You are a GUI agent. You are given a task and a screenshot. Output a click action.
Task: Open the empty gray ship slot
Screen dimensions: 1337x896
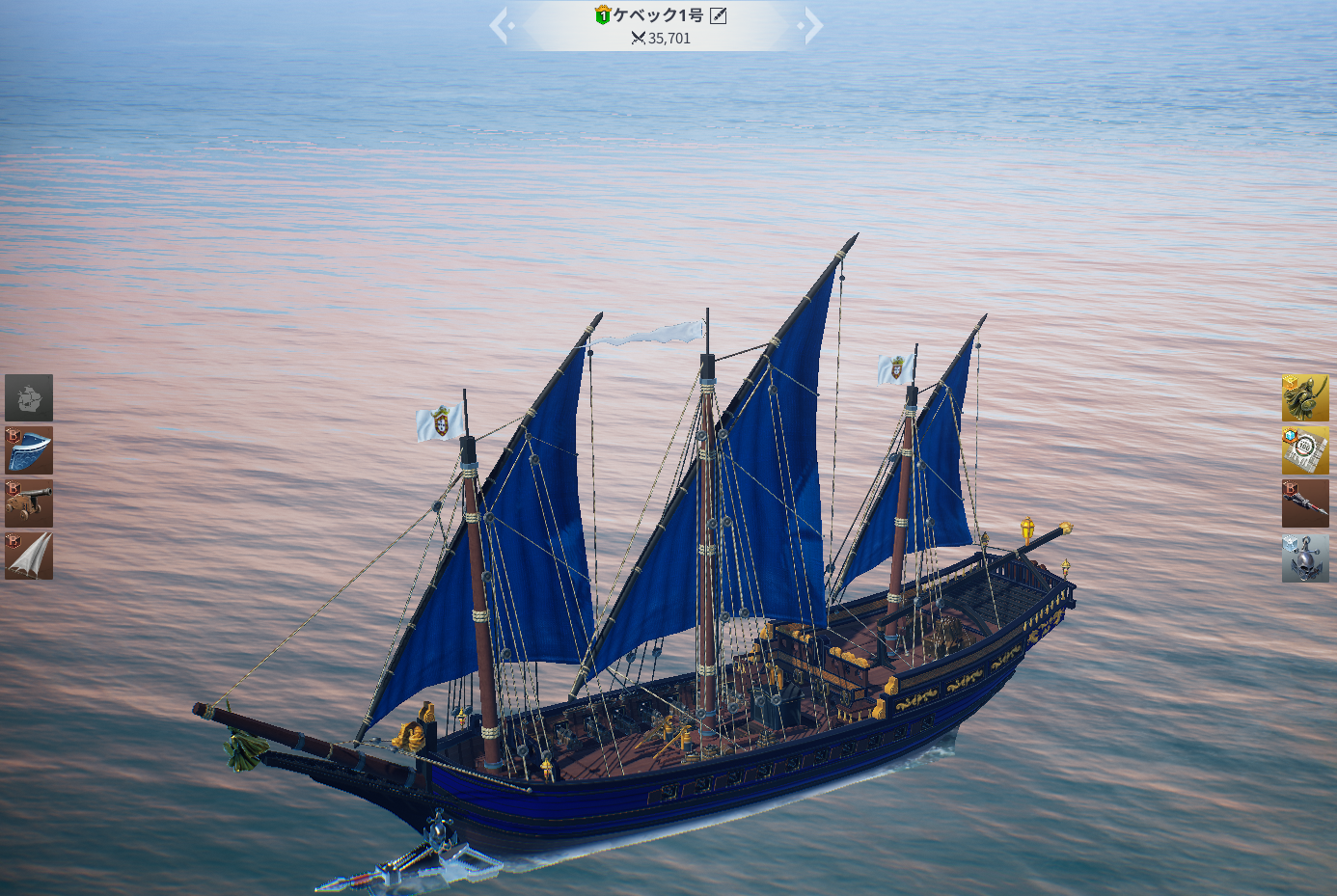(29, 397)
